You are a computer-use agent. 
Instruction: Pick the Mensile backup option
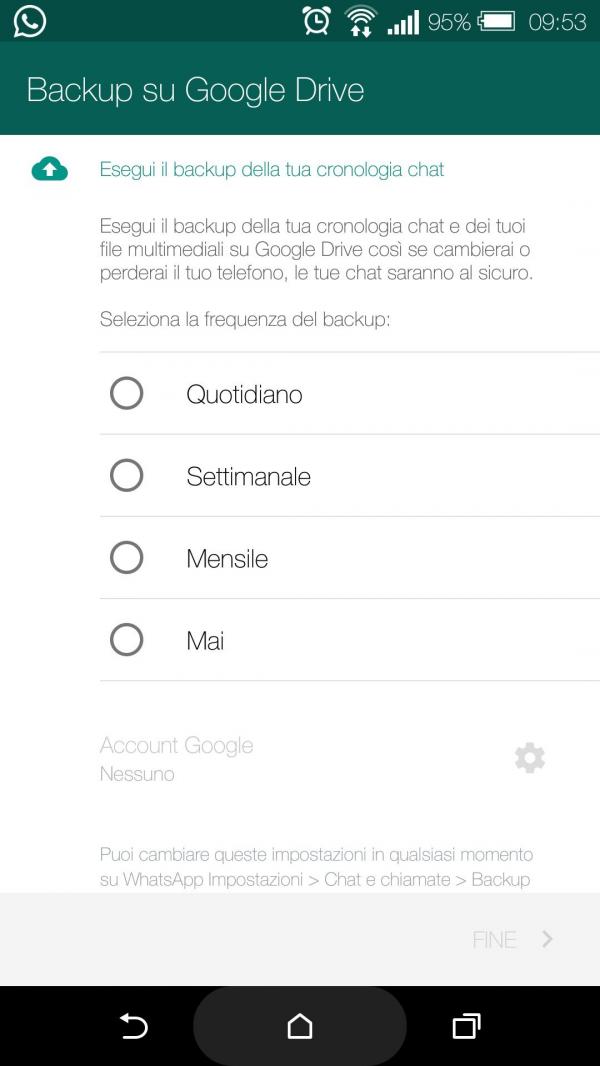click(127, 557)
